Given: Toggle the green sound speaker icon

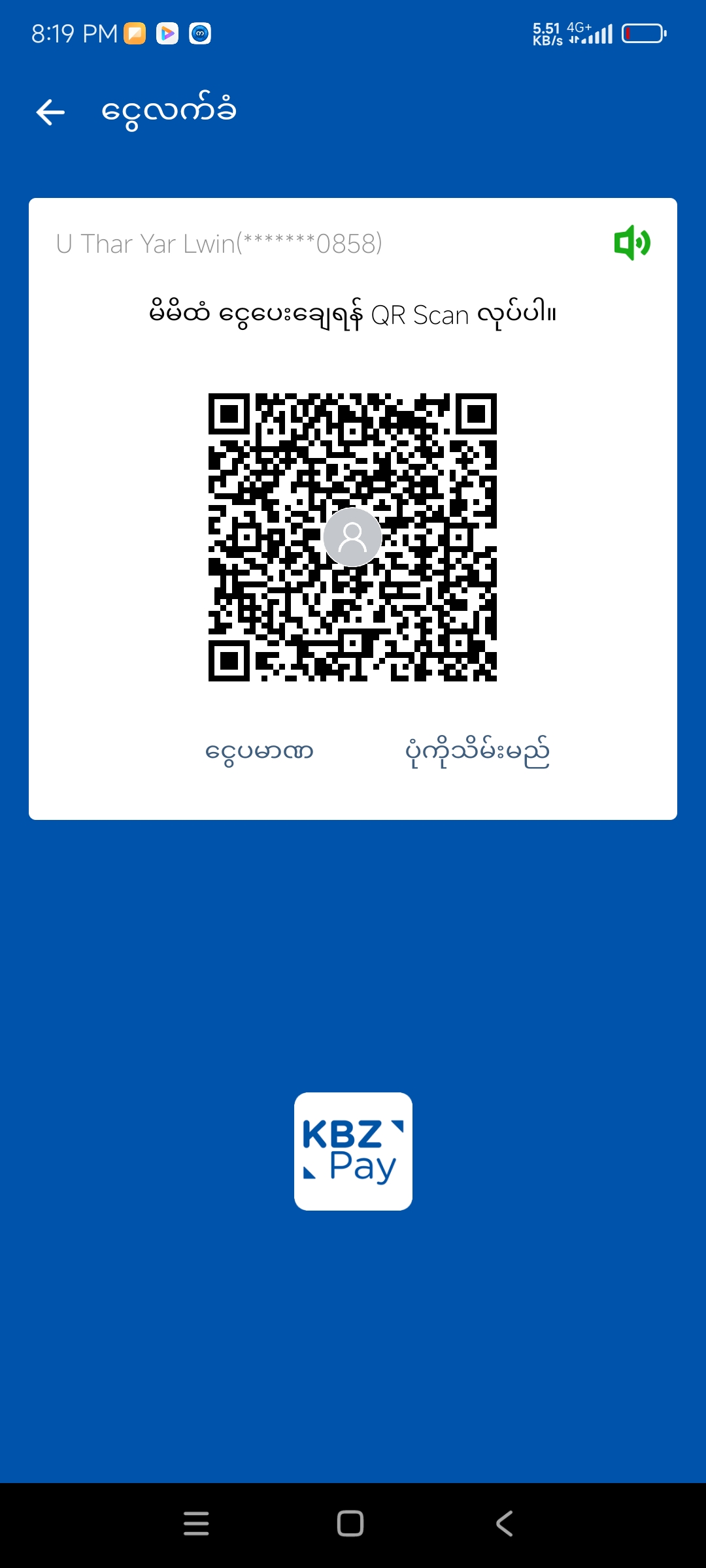Looking at the screenshot, I should [631, 243].
